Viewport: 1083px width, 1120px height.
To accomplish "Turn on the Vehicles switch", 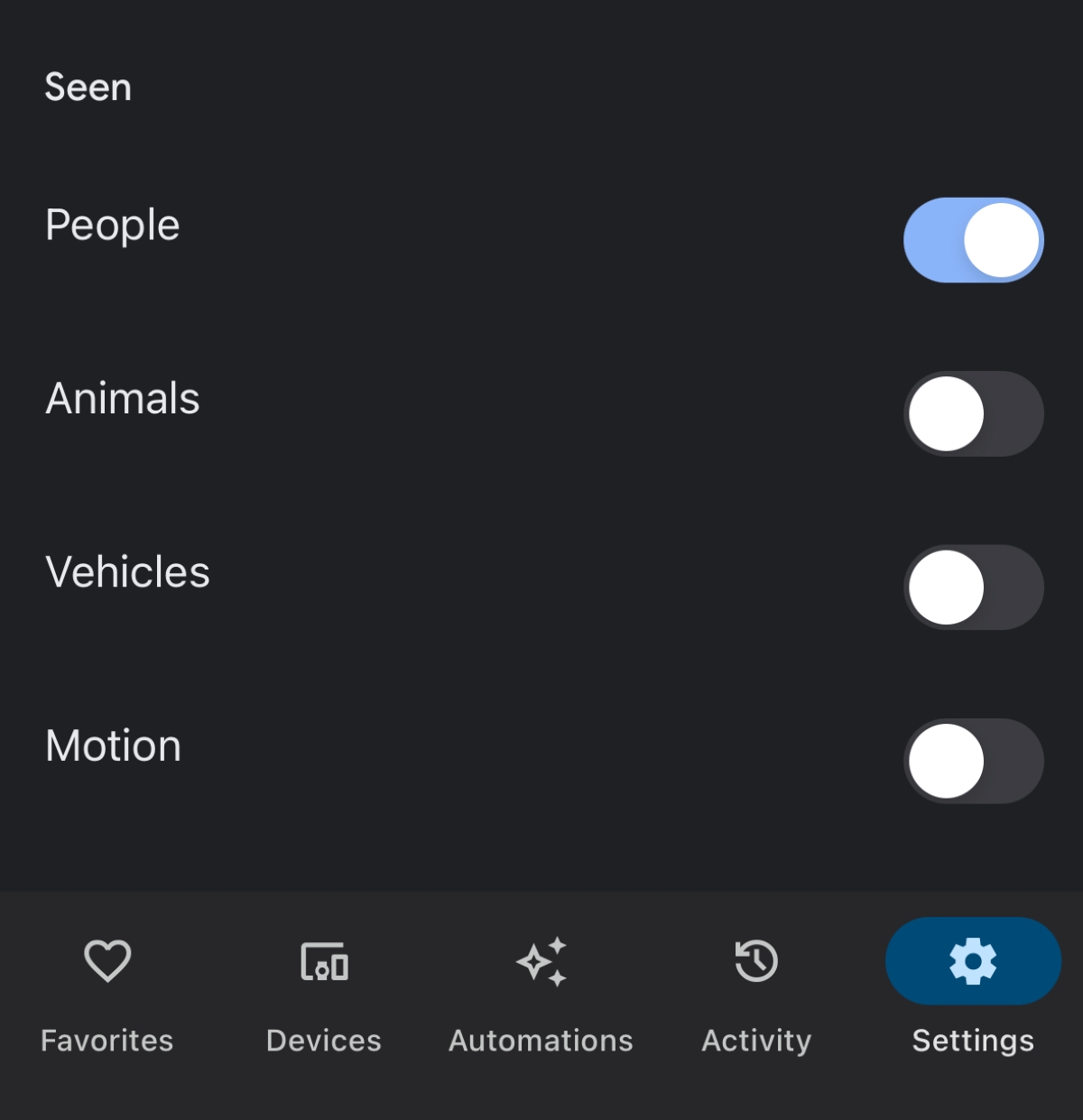I will 973,588.
